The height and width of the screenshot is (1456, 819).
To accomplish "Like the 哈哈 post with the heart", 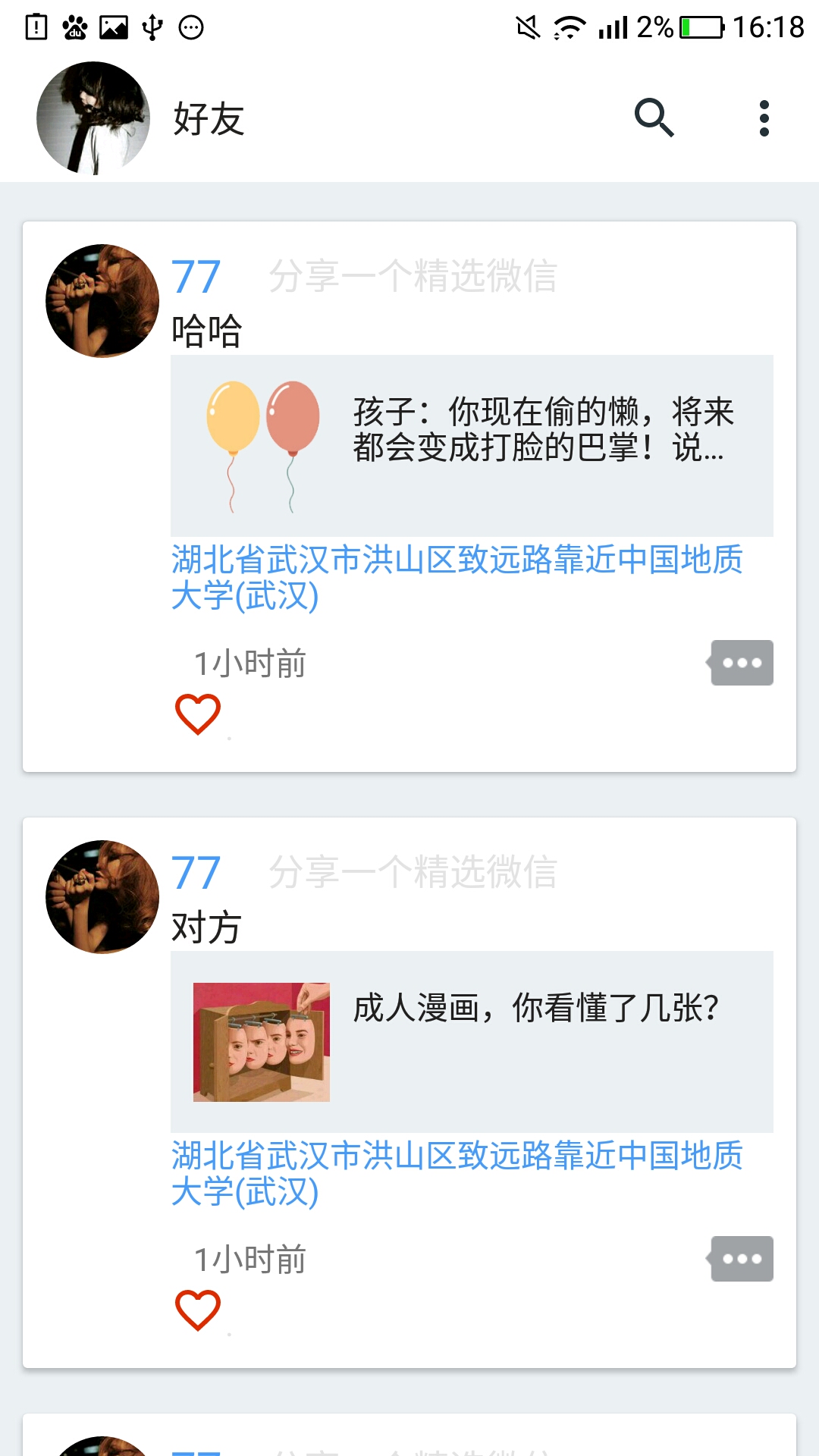I will 198,714.
